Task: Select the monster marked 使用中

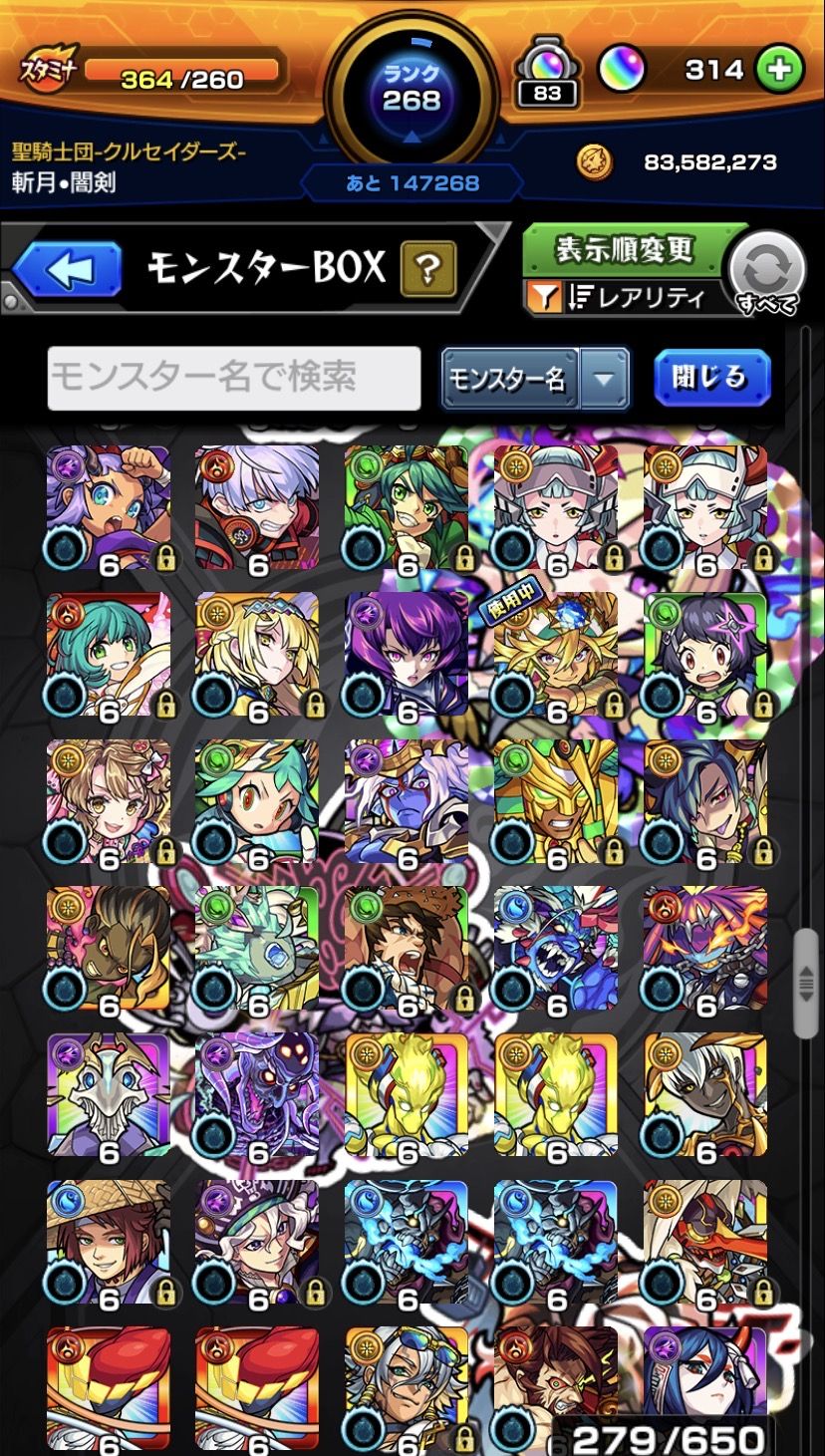Action: click(x=556, y=653)
